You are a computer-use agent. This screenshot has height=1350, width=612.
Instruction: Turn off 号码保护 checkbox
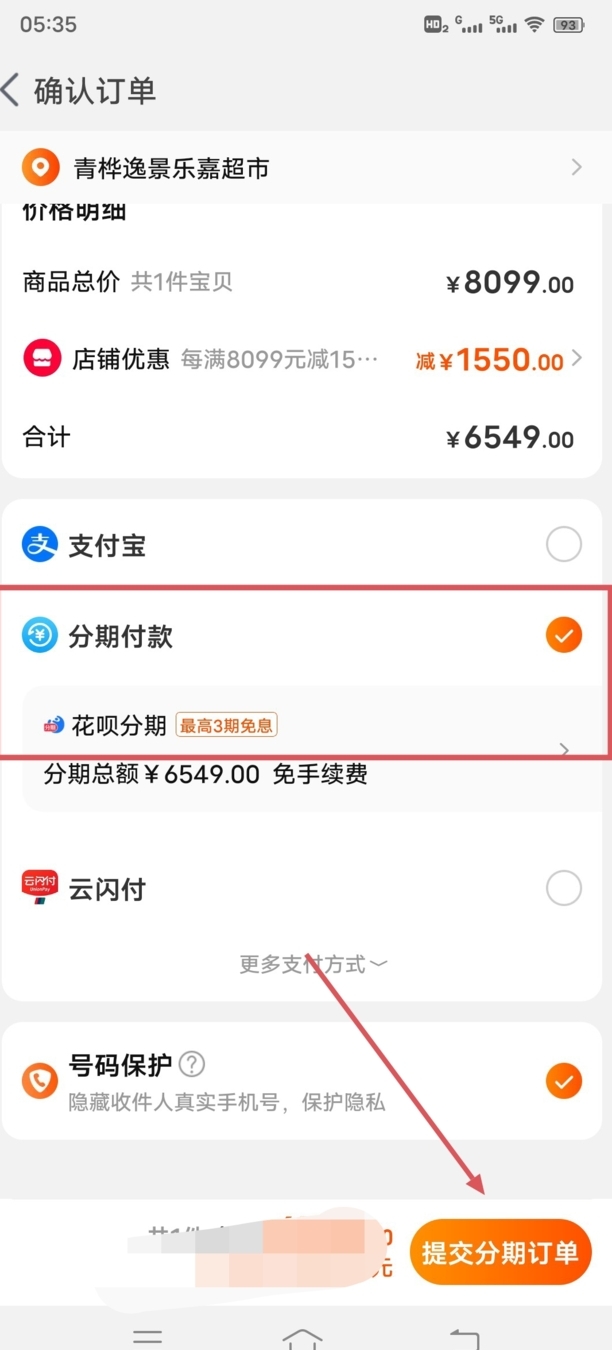coord(564,1081)
